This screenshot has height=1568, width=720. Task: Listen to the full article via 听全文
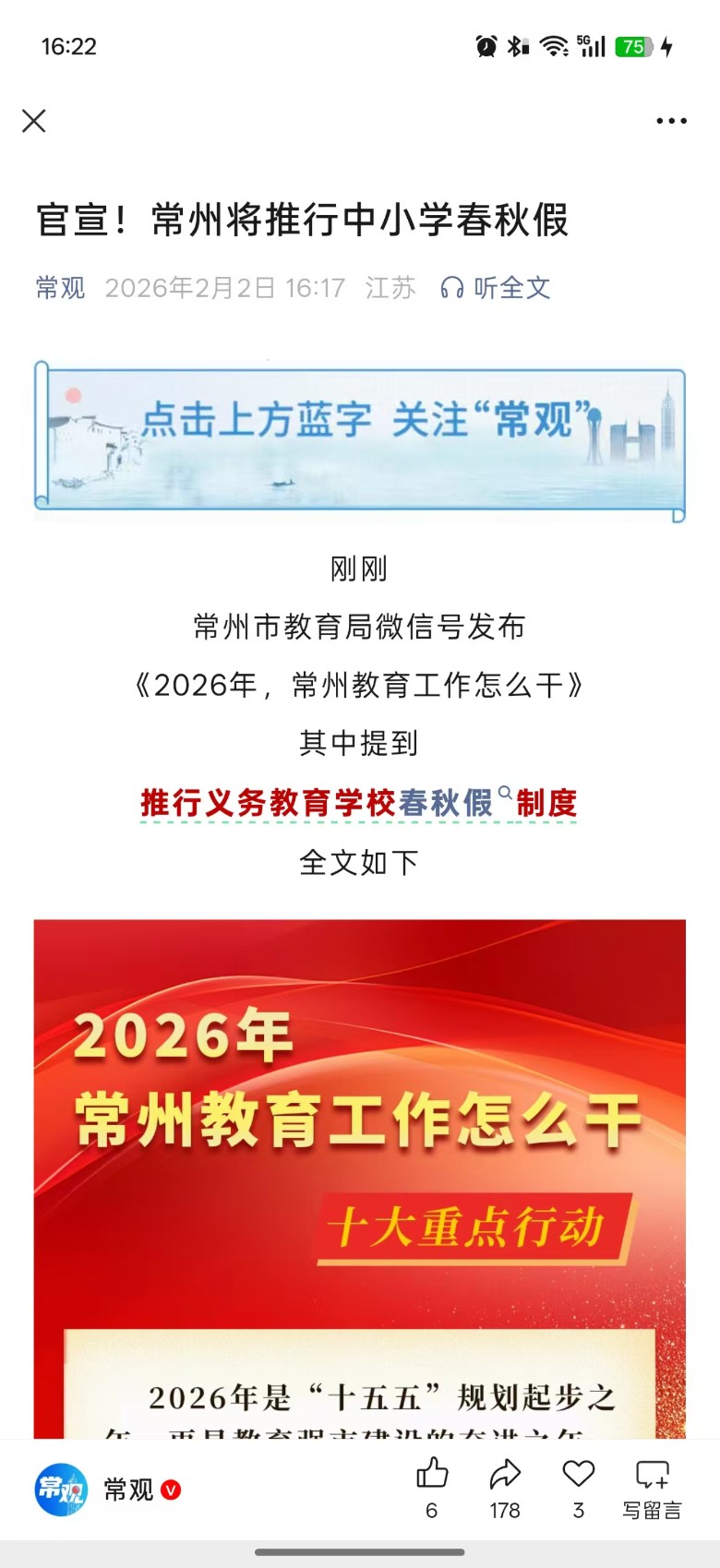pos(496,288)
